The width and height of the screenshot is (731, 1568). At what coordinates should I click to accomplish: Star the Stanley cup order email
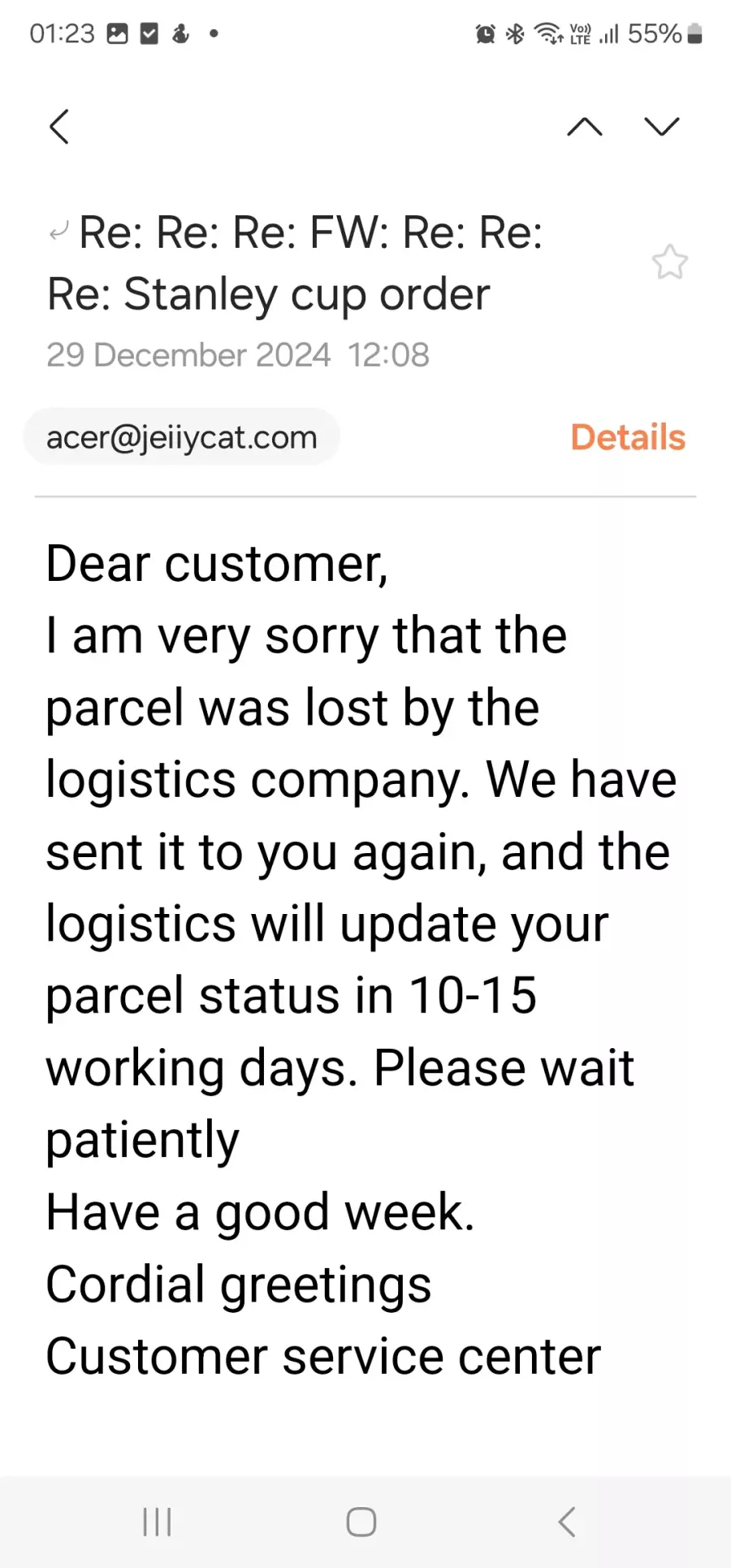coord(669,262)
